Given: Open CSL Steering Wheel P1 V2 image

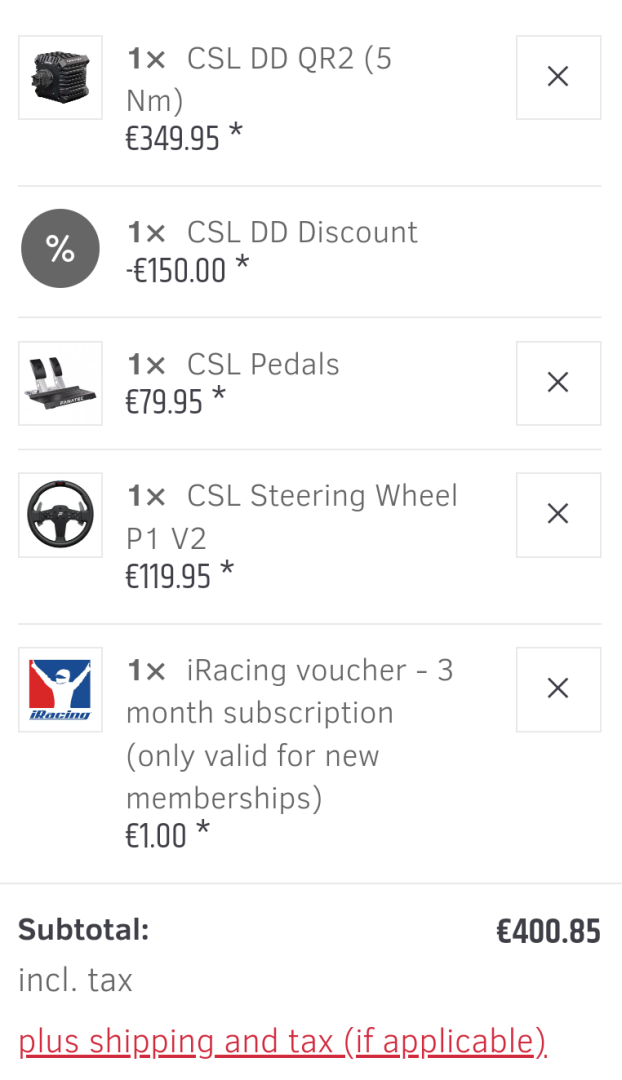Looking at the screenshot, I should [60, 514].
